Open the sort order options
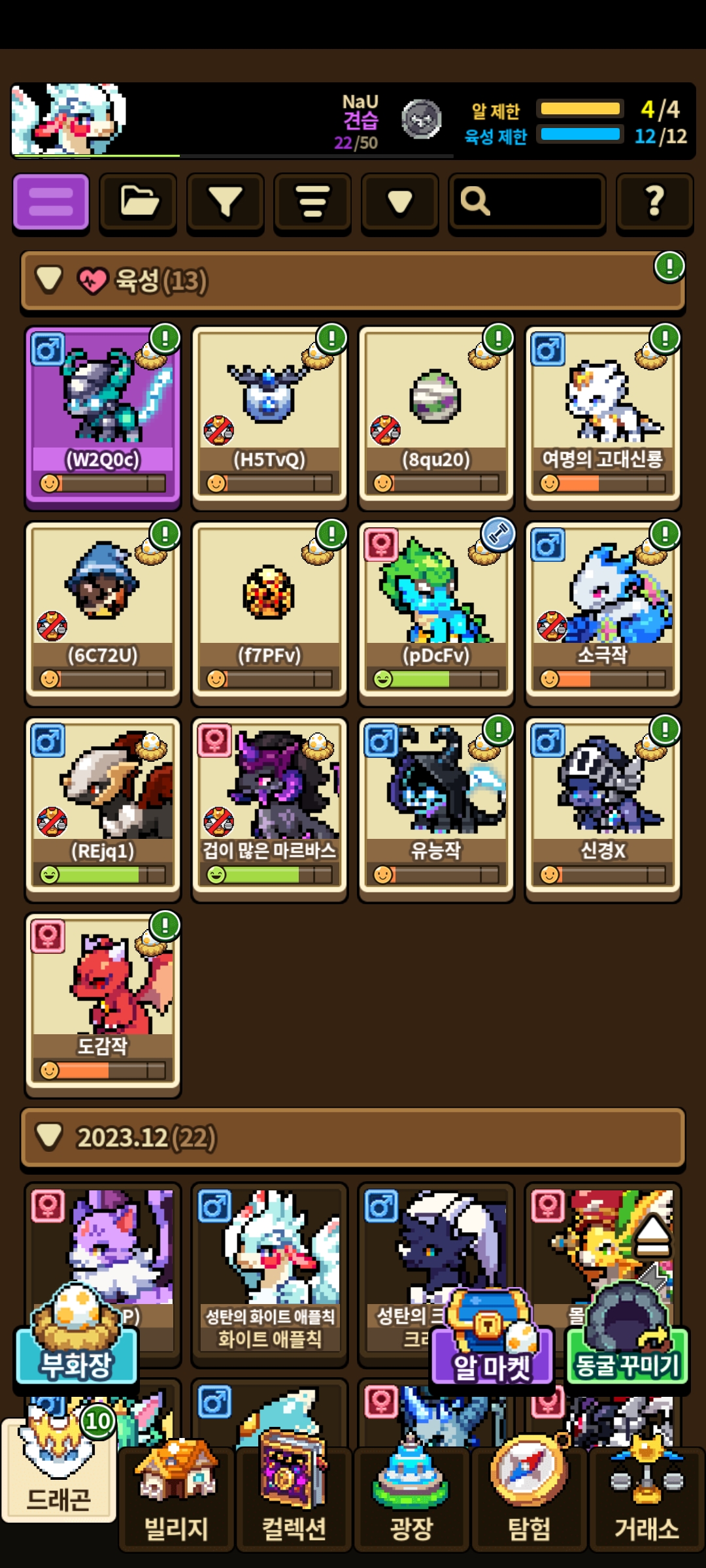 click(312, 202)
